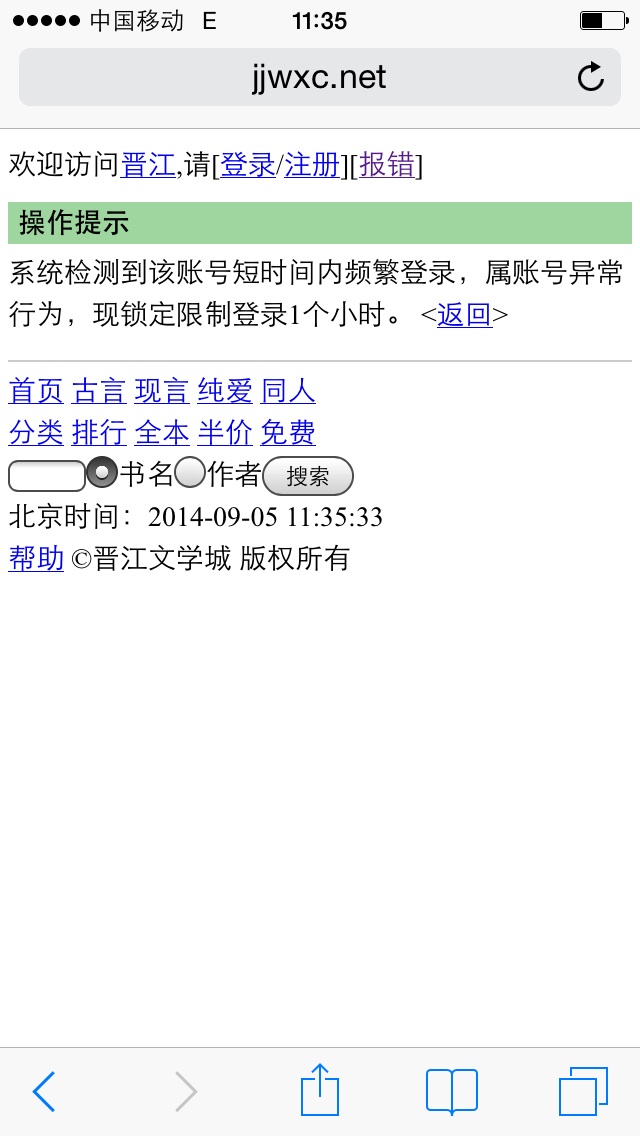Open the 报错 report error link

tap(387, 165)
